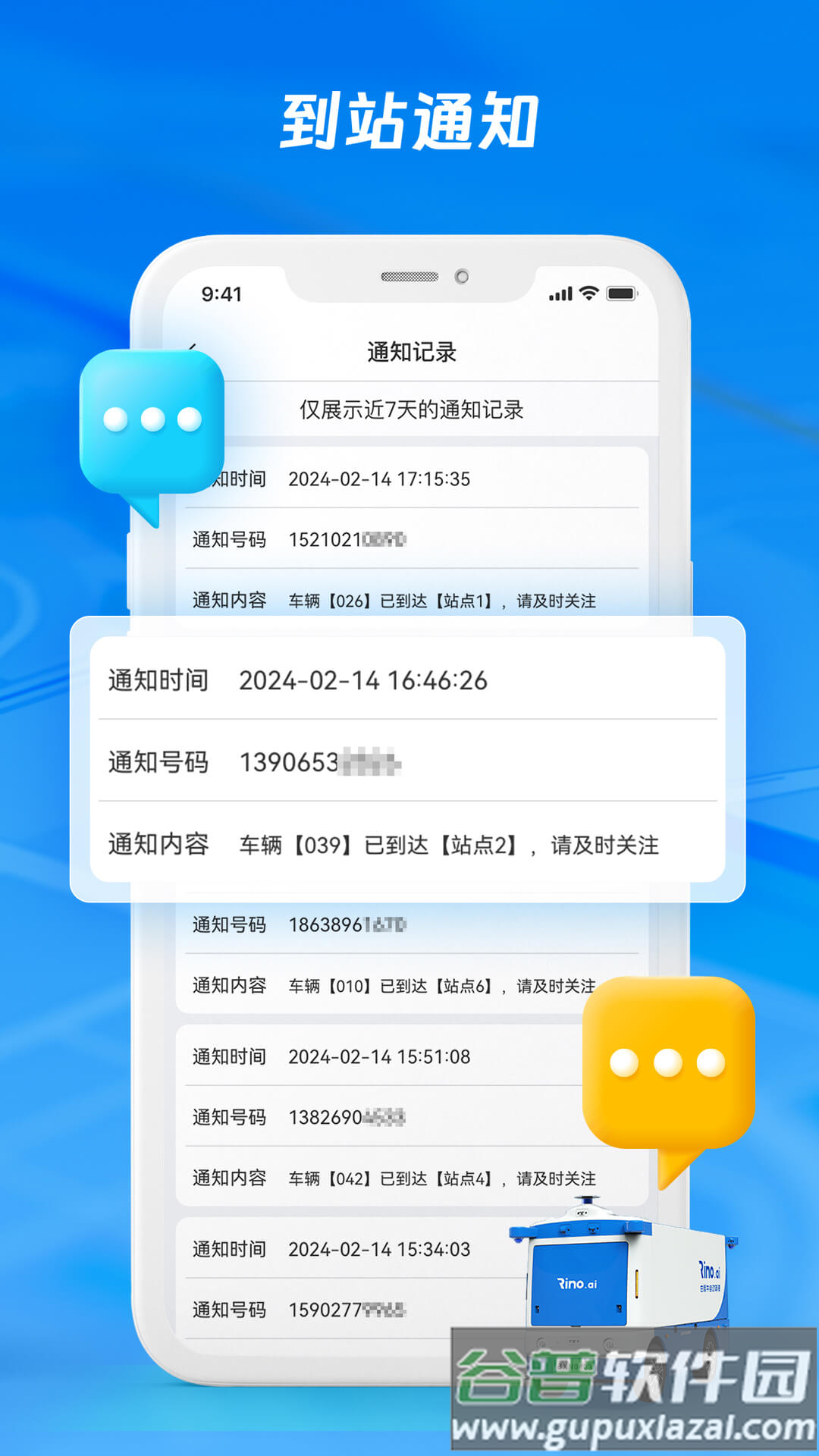The height and width of the screenshot is (1456, 819).
Task: Tap the battery icon in status bar
Action: click(622, 292)
